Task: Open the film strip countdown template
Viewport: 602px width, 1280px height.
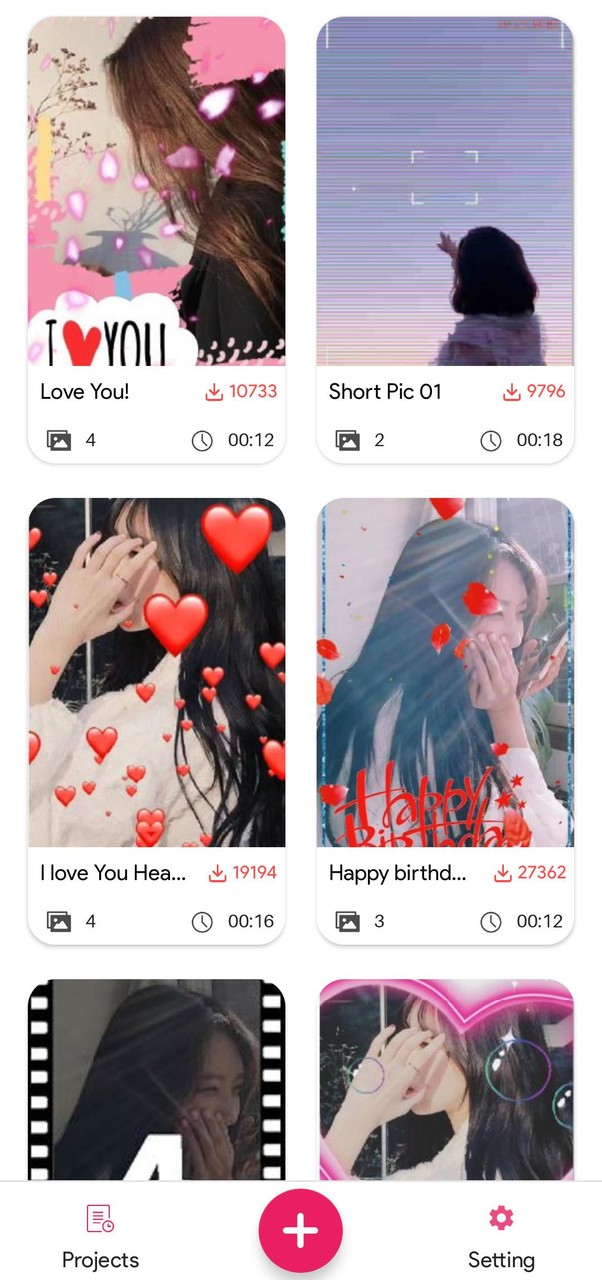Action: pos(156,1080)
